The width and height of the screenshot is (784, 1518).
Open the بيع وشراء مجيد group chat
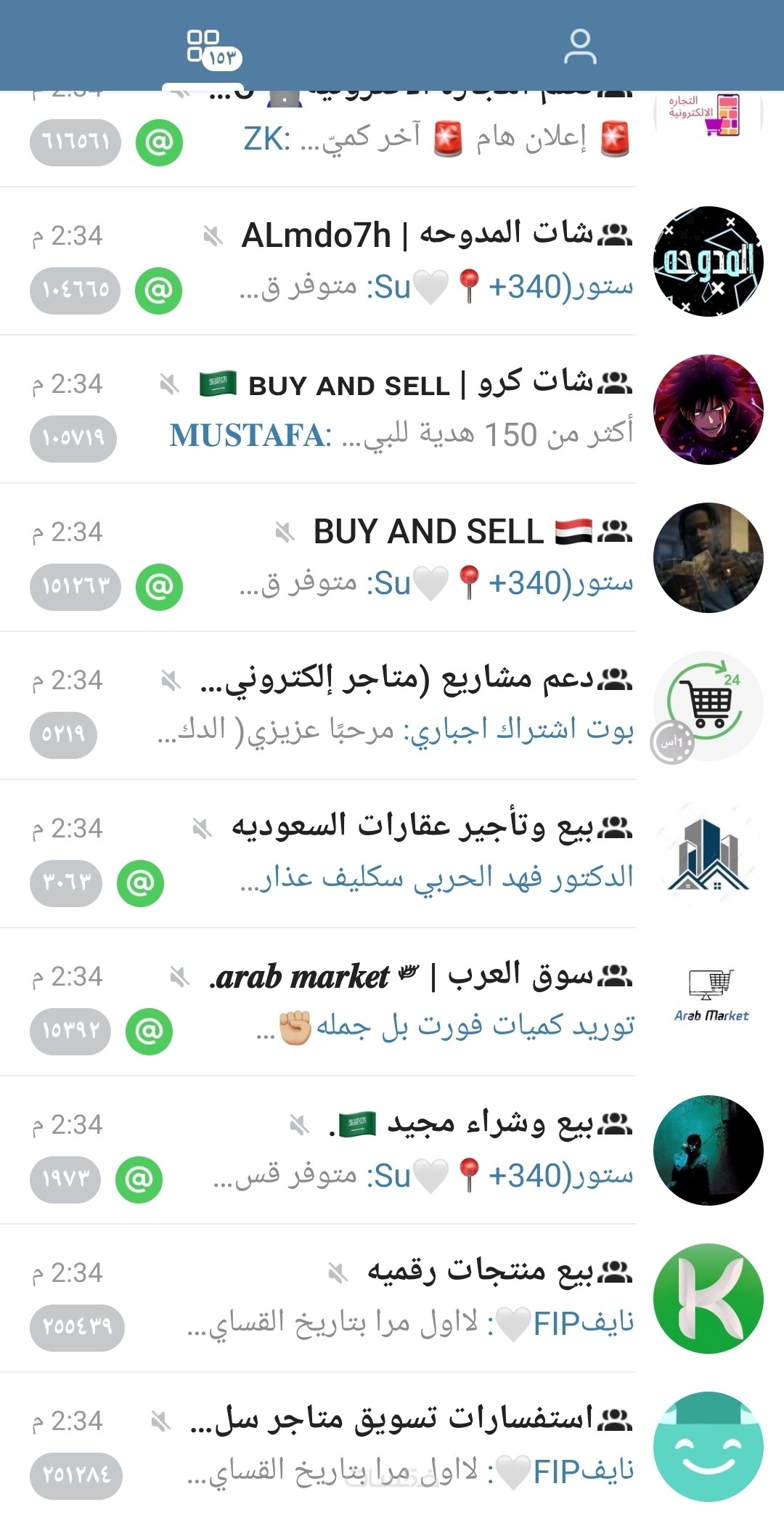(x=392, y=1150)
